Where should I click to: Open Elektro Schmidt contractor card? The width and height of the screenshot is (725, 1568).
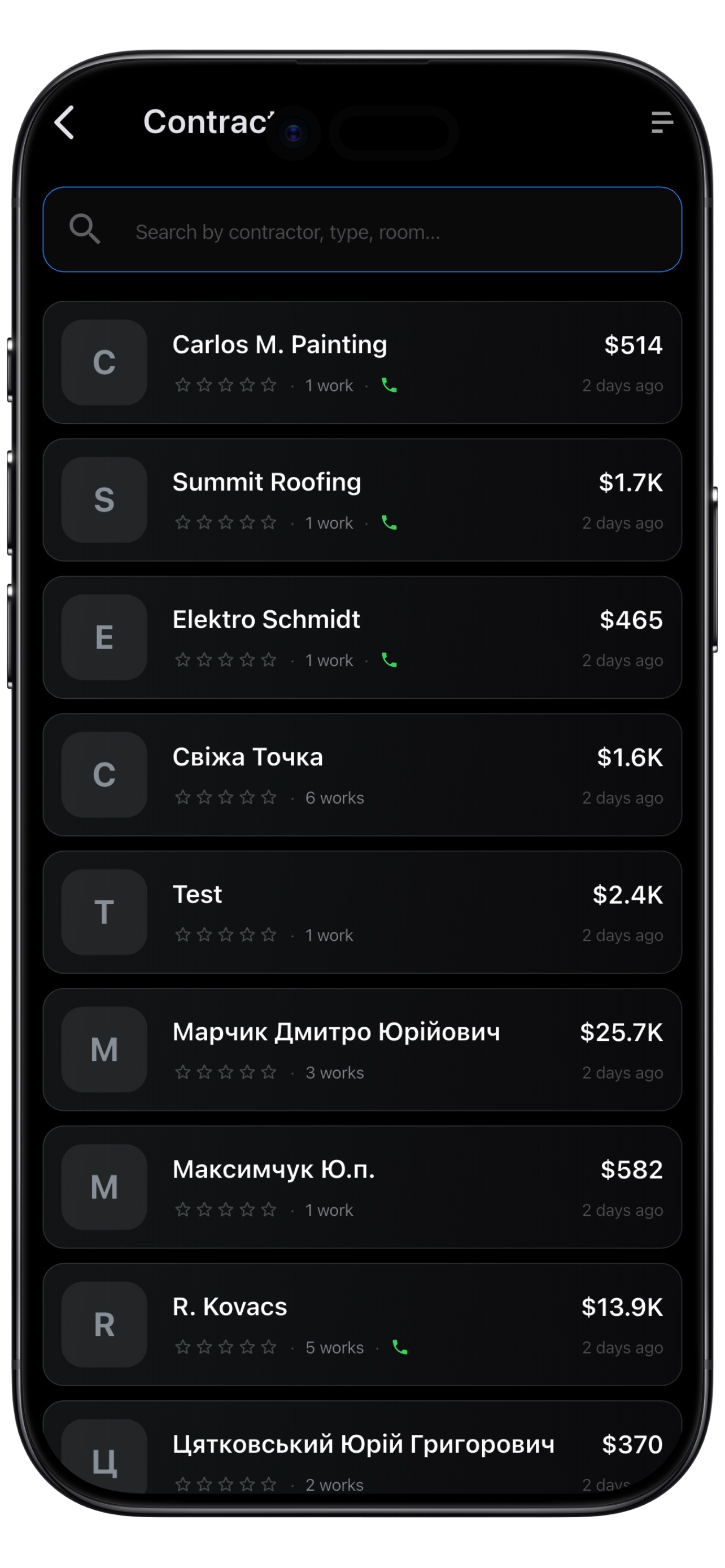tap(361, 638)
